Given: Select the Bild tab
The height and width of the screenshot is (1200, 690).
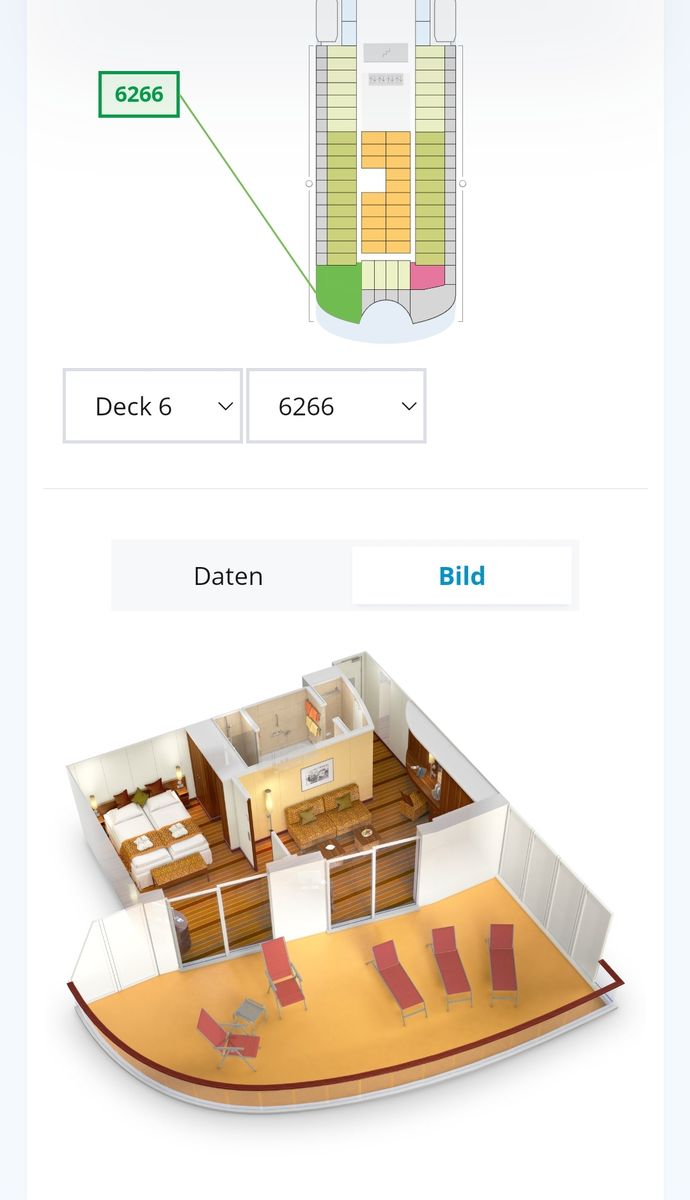Looking at the screenshot, I should [462, 576].
